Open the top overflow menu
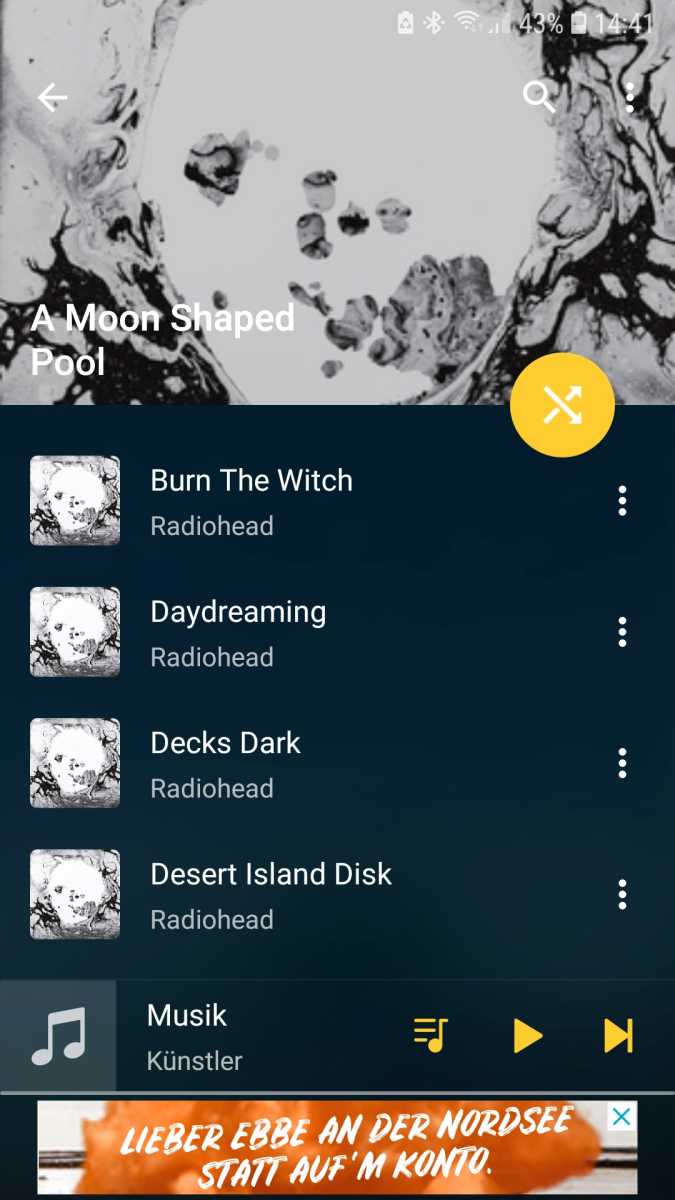 click(629, 97)
